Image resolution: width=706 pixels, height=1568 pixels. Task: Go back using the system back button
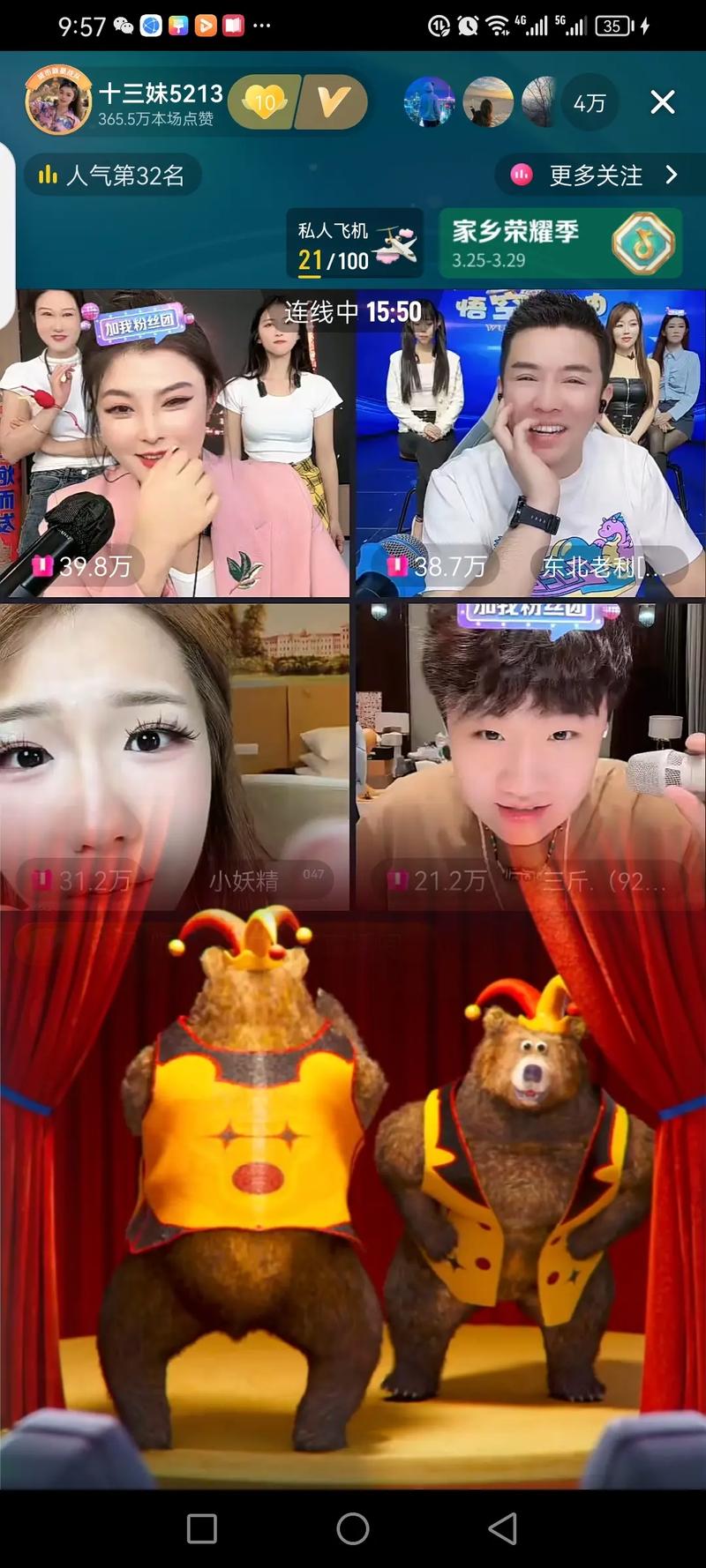point(502,1528)
